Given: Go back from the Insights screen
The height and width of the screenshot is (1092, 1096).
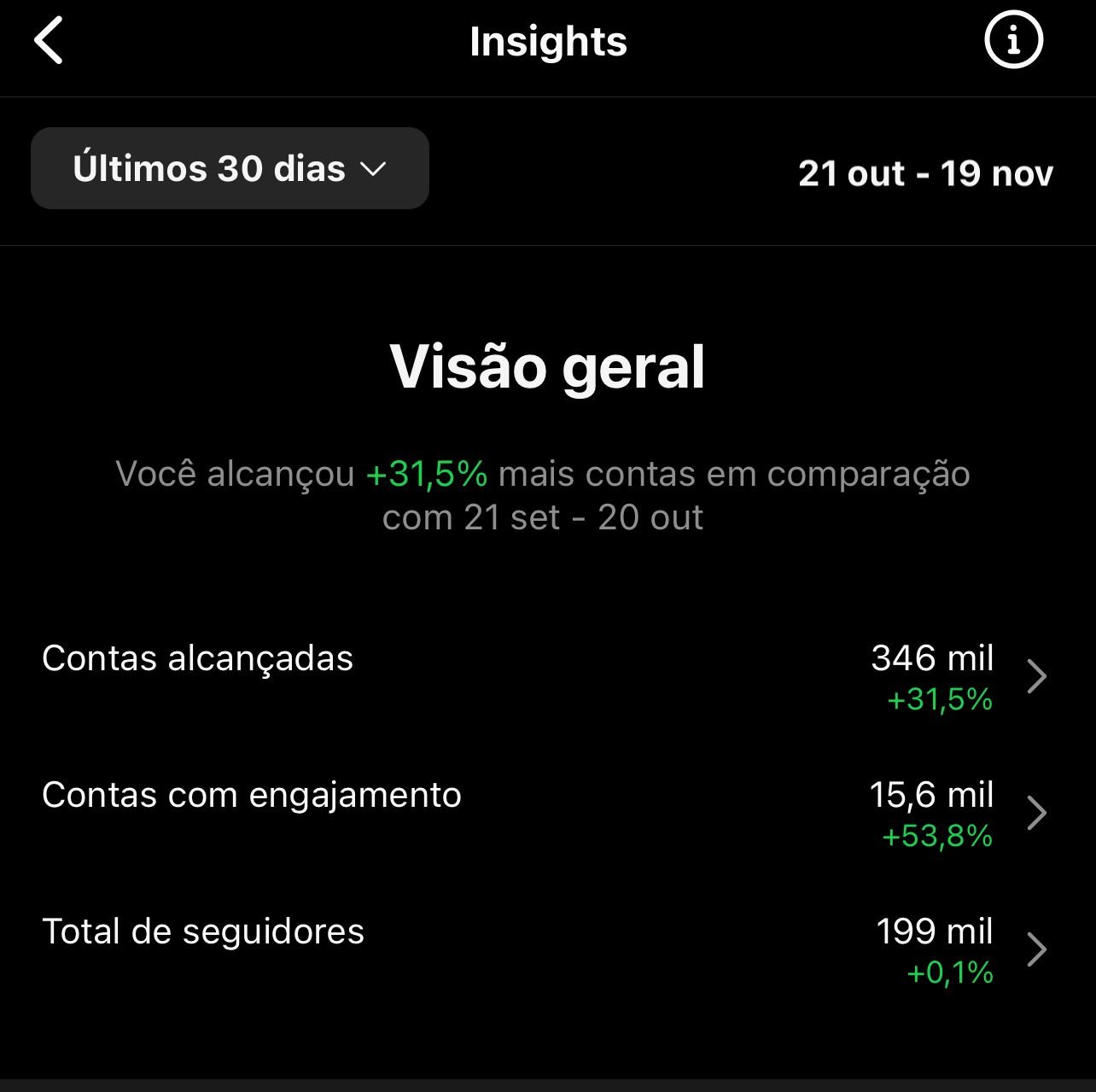Looking at the screenshot, I should [x=49, y=41].
